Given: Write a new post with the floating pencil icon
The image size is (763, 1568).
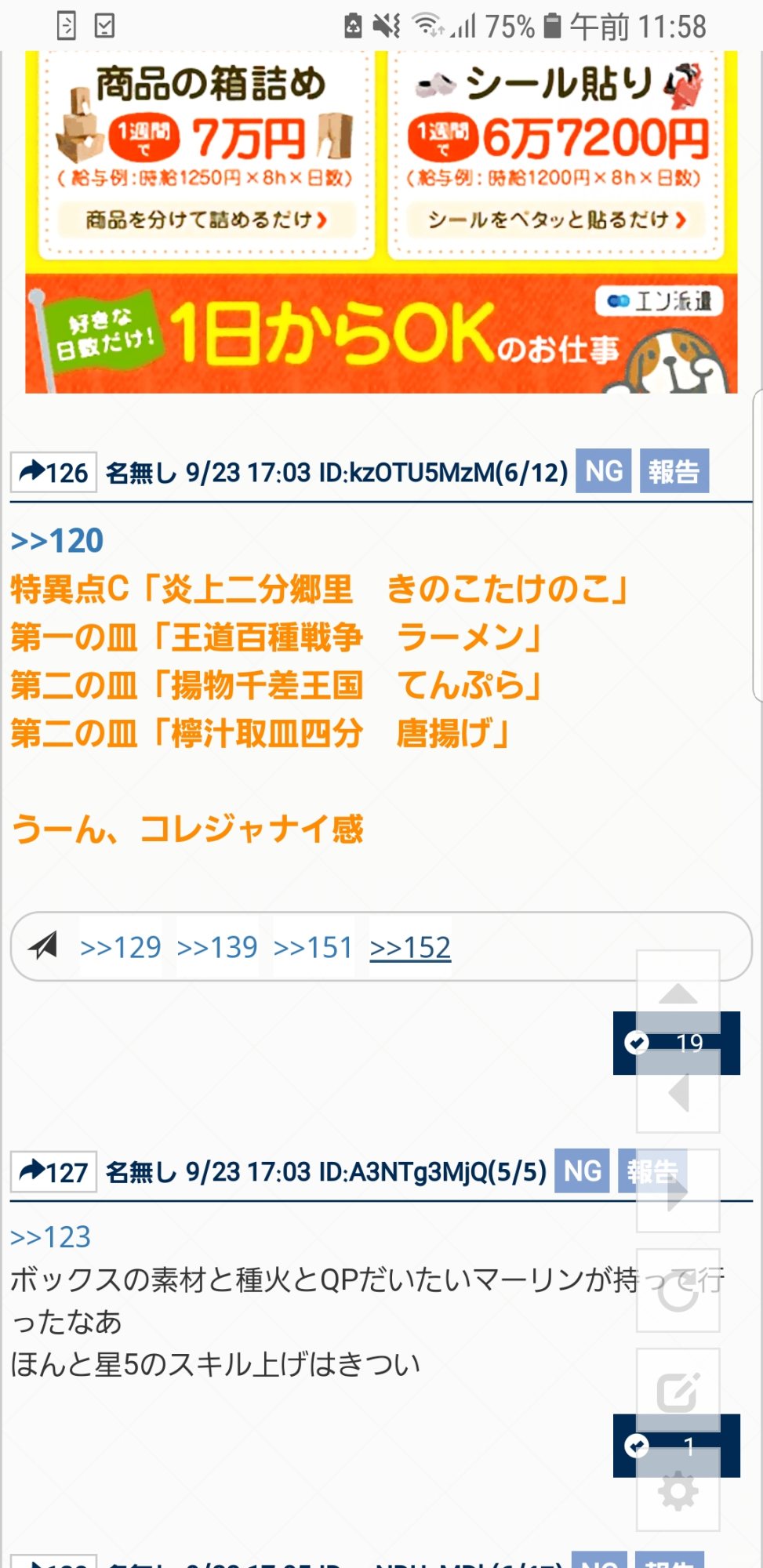Looking at the screenshot, I should pos(678,1392).
